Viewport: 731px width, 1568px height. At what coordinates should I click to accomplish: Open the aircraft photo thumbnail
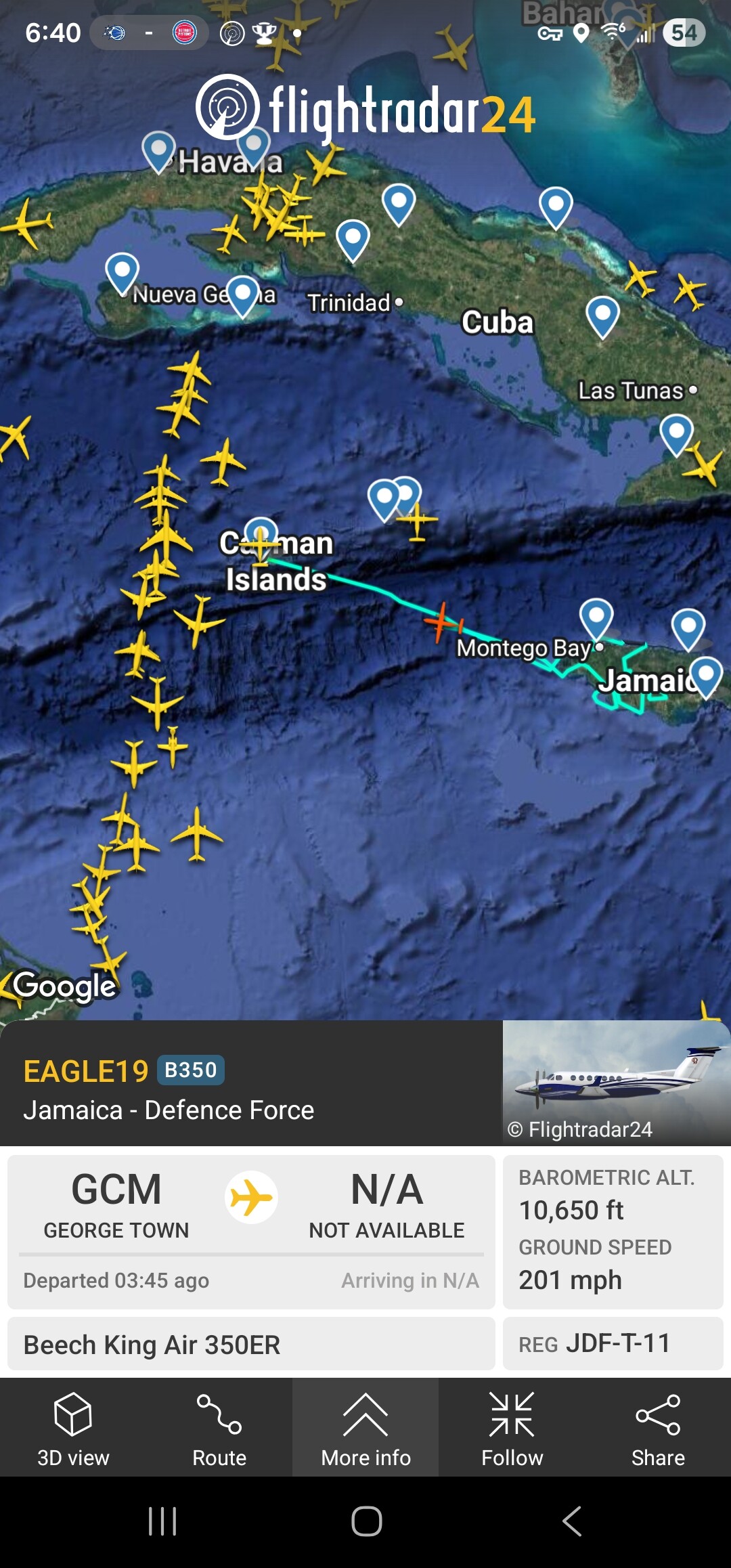[616, 1082]
